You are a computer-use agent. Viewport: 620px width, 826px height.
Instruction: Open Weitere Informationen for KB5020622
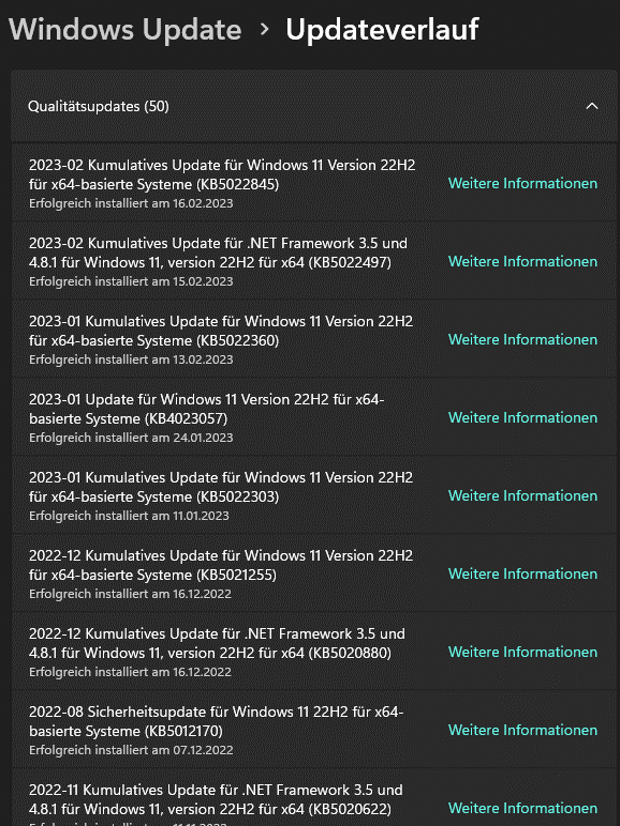point(522,807)
